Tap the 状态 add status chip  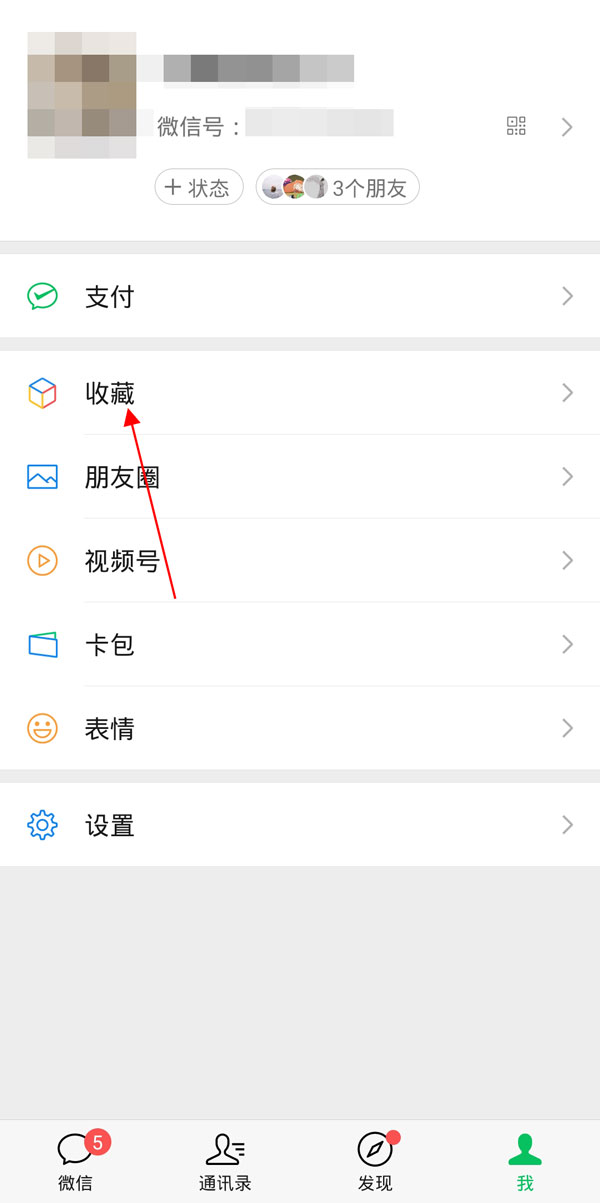[199, 187]
